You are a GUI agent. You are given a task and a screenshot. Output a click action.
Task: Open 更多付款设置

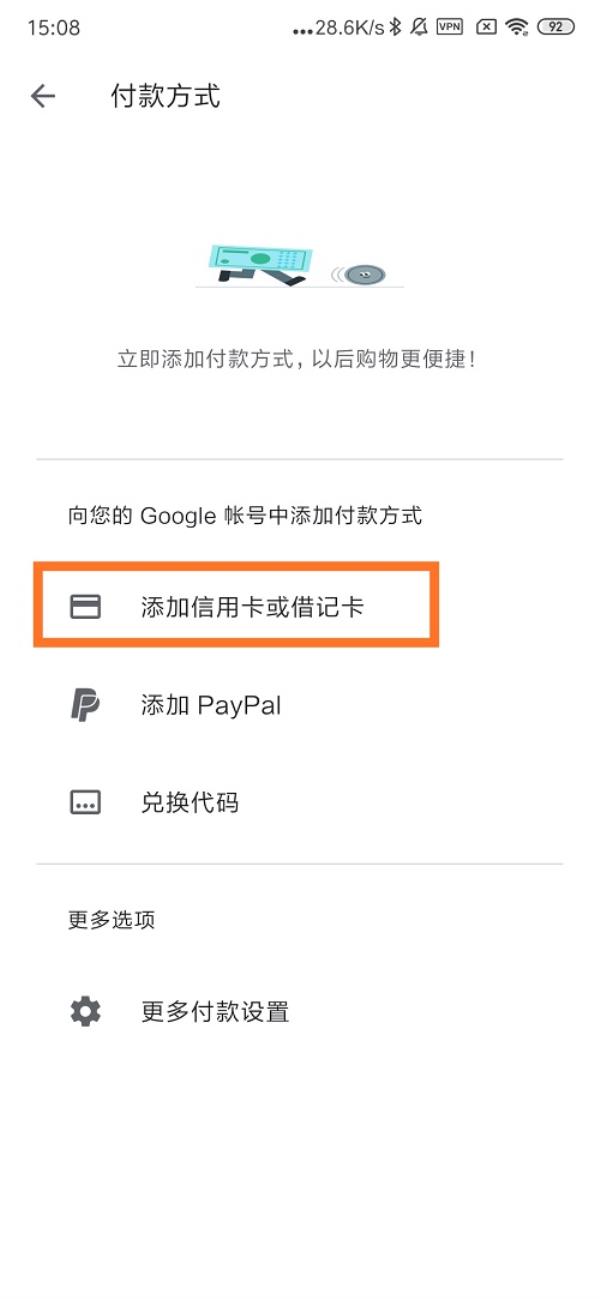click(215, 1011)
